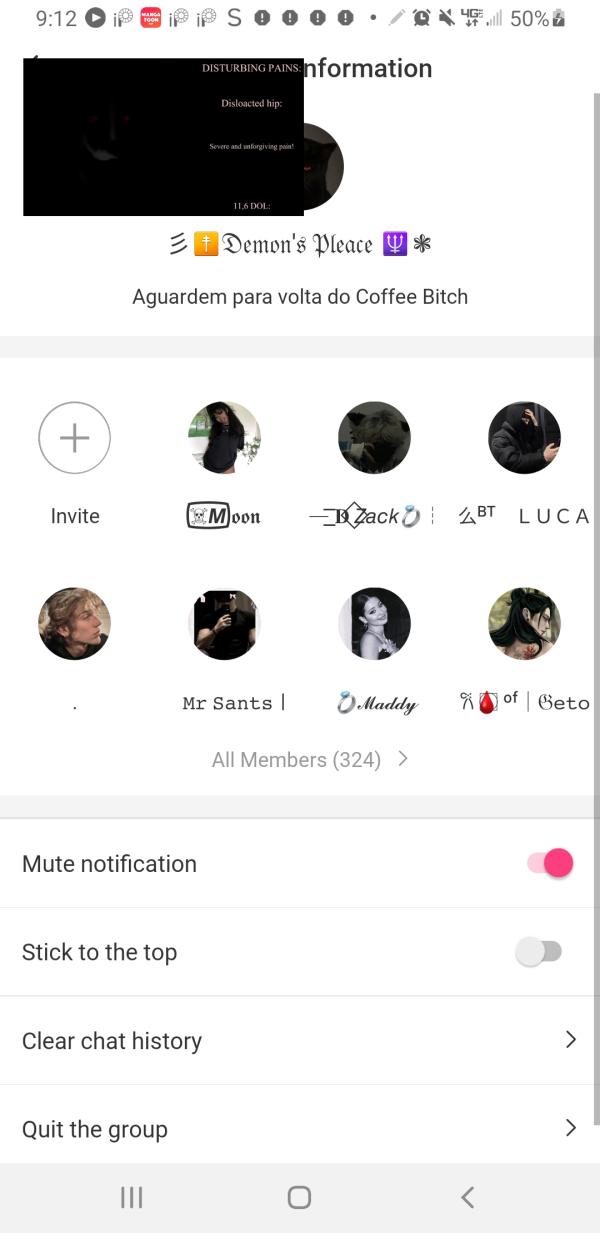Choose Quit the group

tap(300, 1129)
